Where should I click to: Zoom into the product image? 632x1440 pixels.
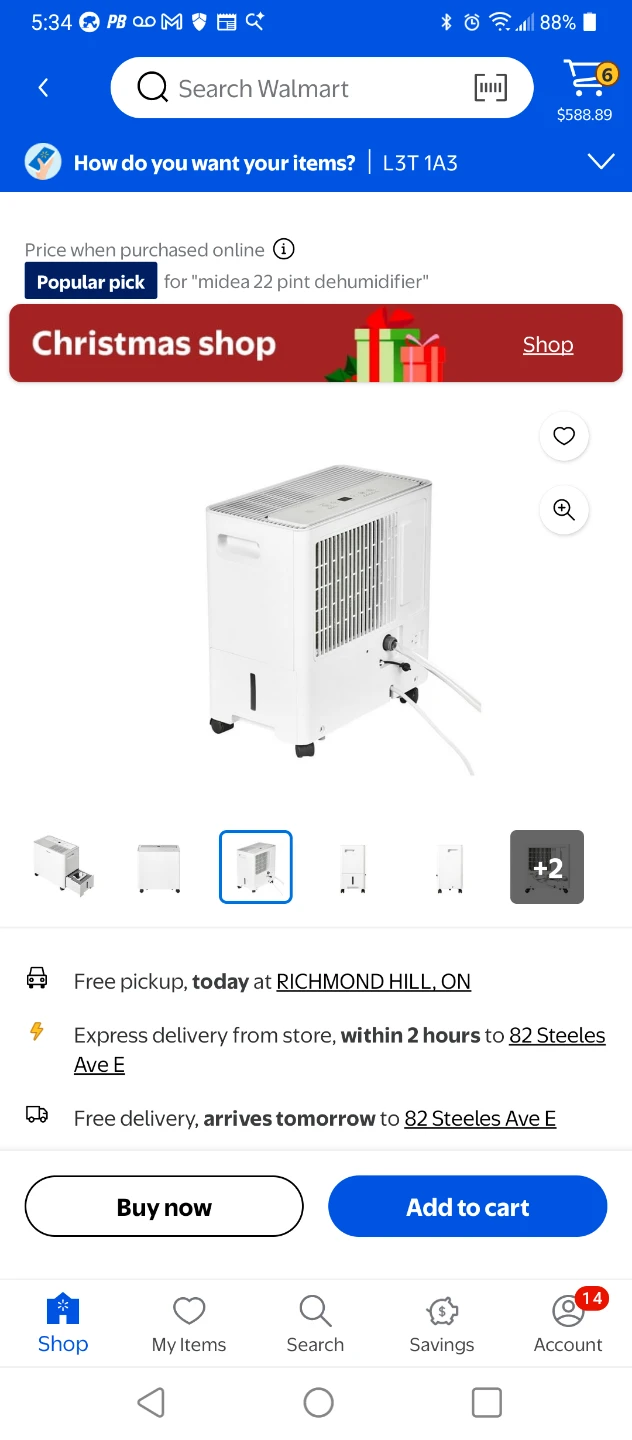564,510
